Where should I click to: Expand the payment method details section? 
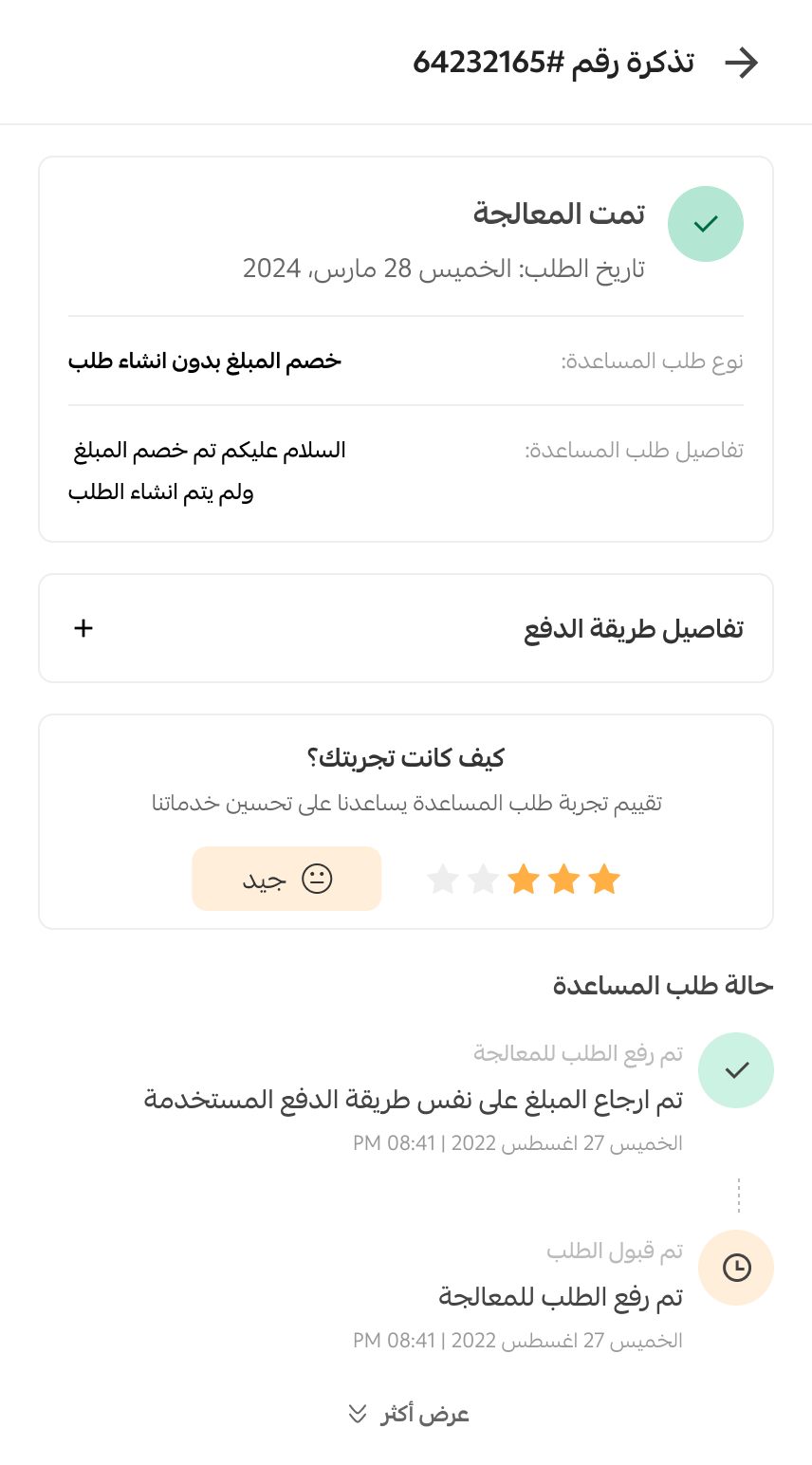[x=406, y=628]
